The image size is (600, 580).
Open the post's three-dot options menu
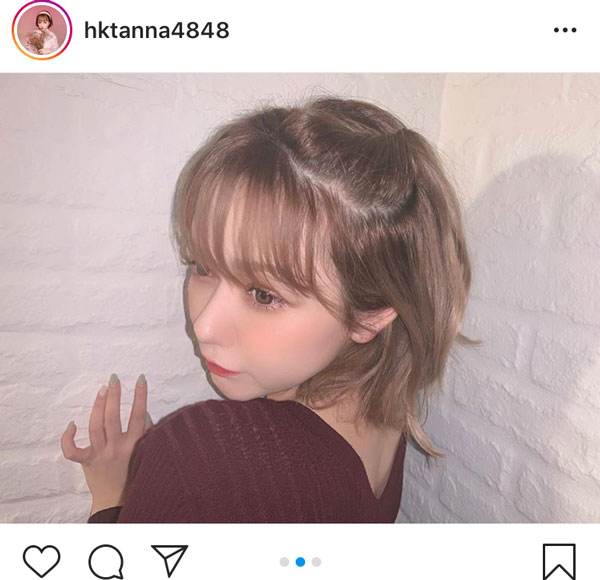565,30
